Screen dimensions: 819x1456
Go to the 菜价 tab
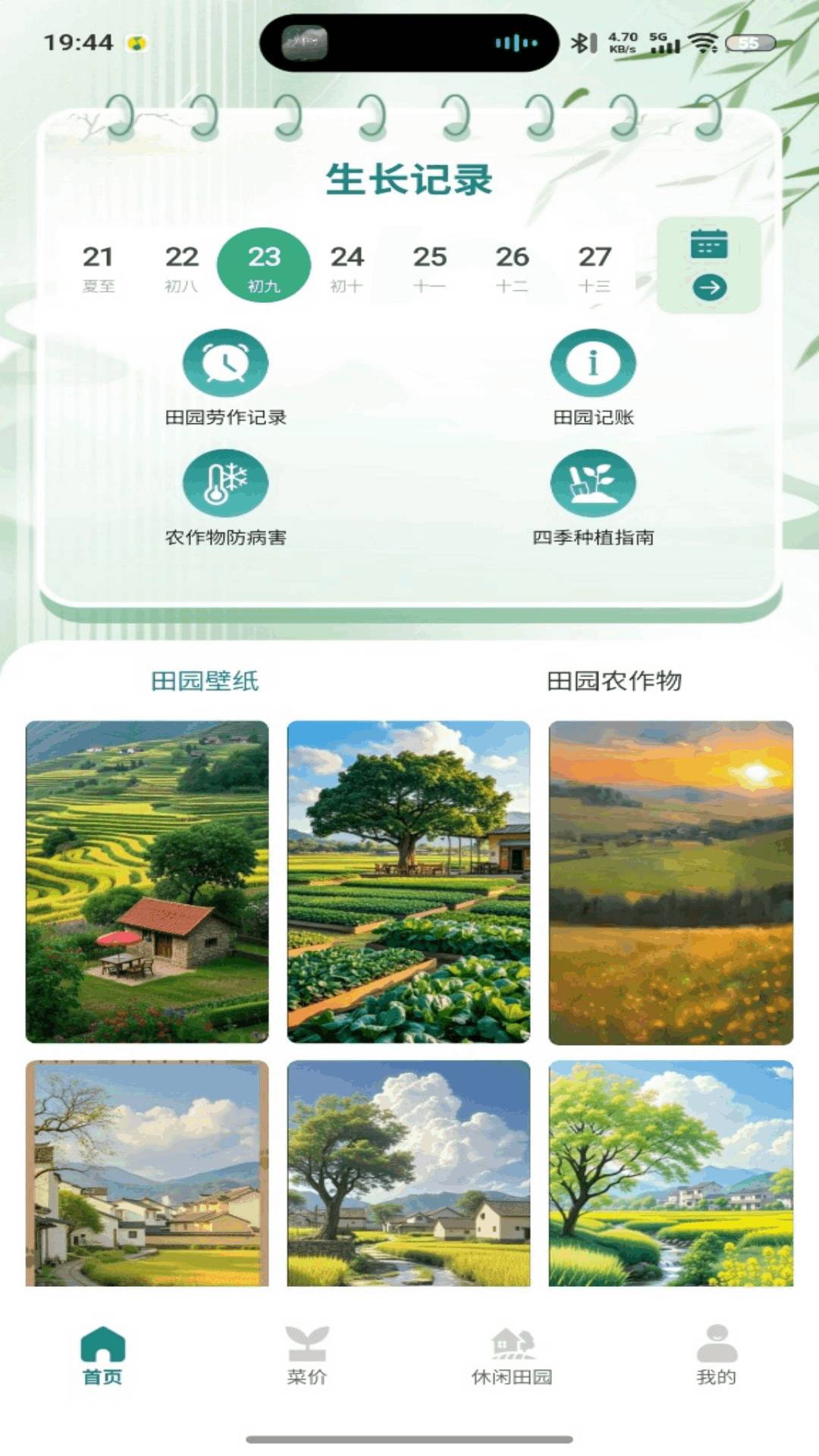coord(307,1356)
